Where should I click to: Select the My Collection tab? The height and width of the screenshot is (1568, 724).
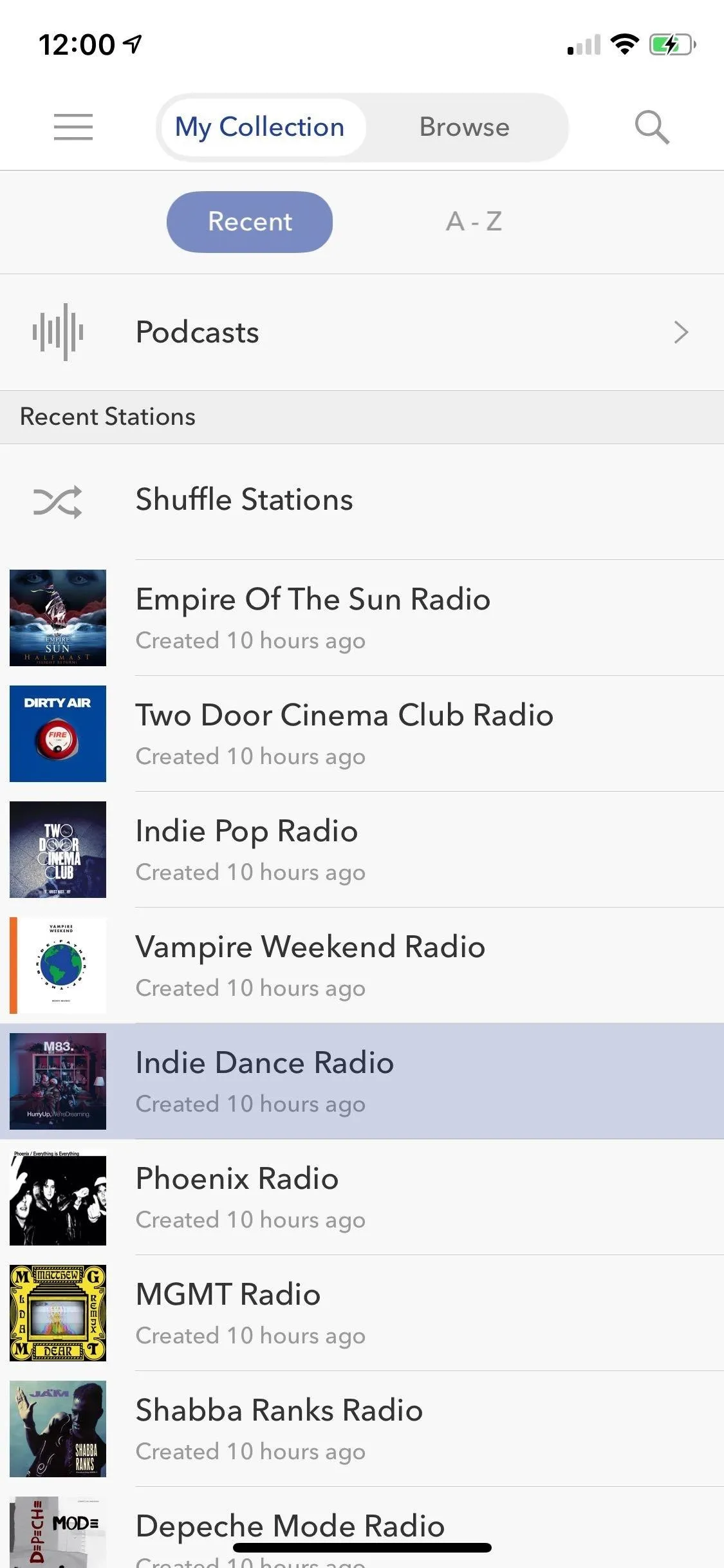coord(260,127)
